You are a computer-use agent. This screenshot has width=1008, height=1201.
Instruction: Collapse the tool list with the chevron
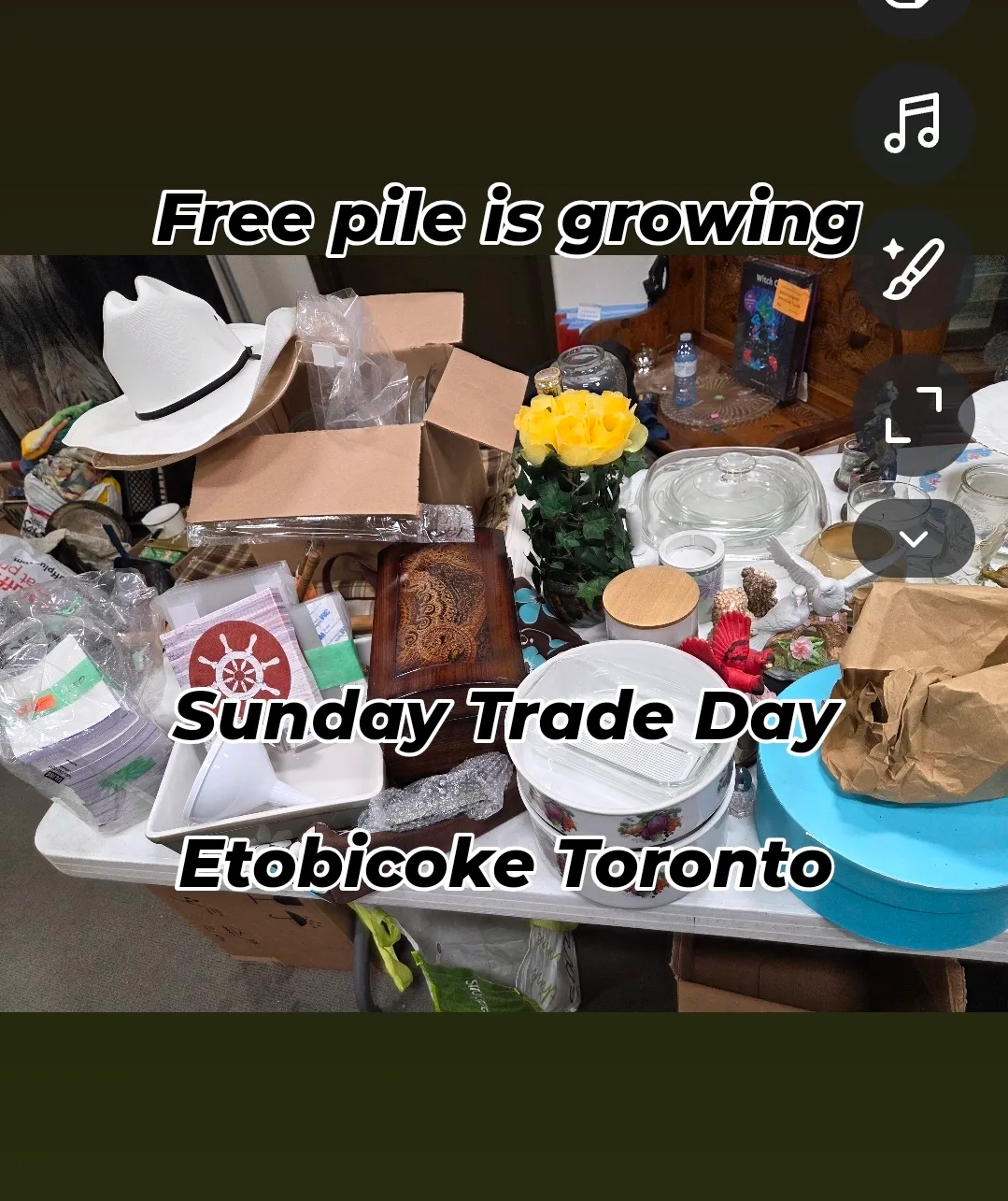[913, 538]
